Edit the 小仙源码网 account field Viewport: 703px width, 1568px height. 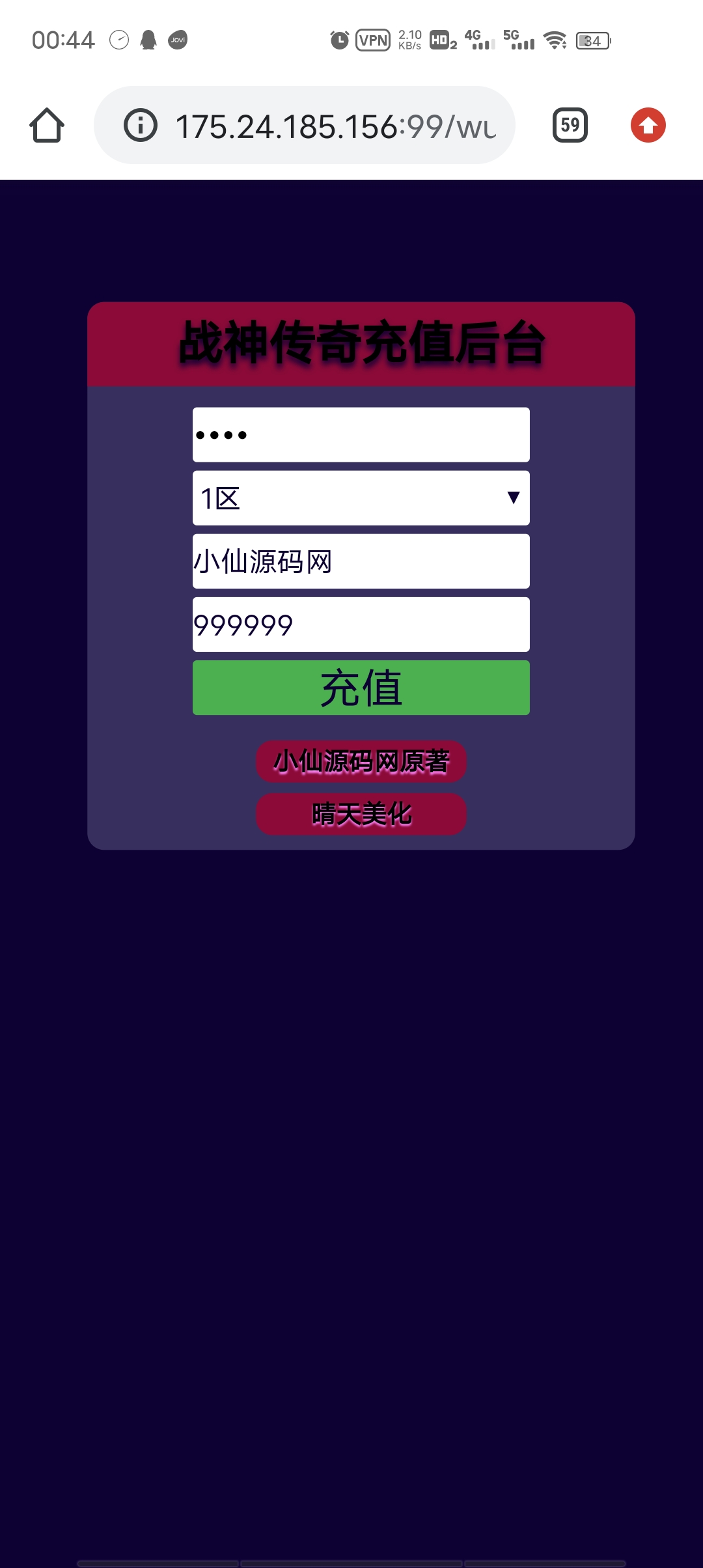(361, 561)
